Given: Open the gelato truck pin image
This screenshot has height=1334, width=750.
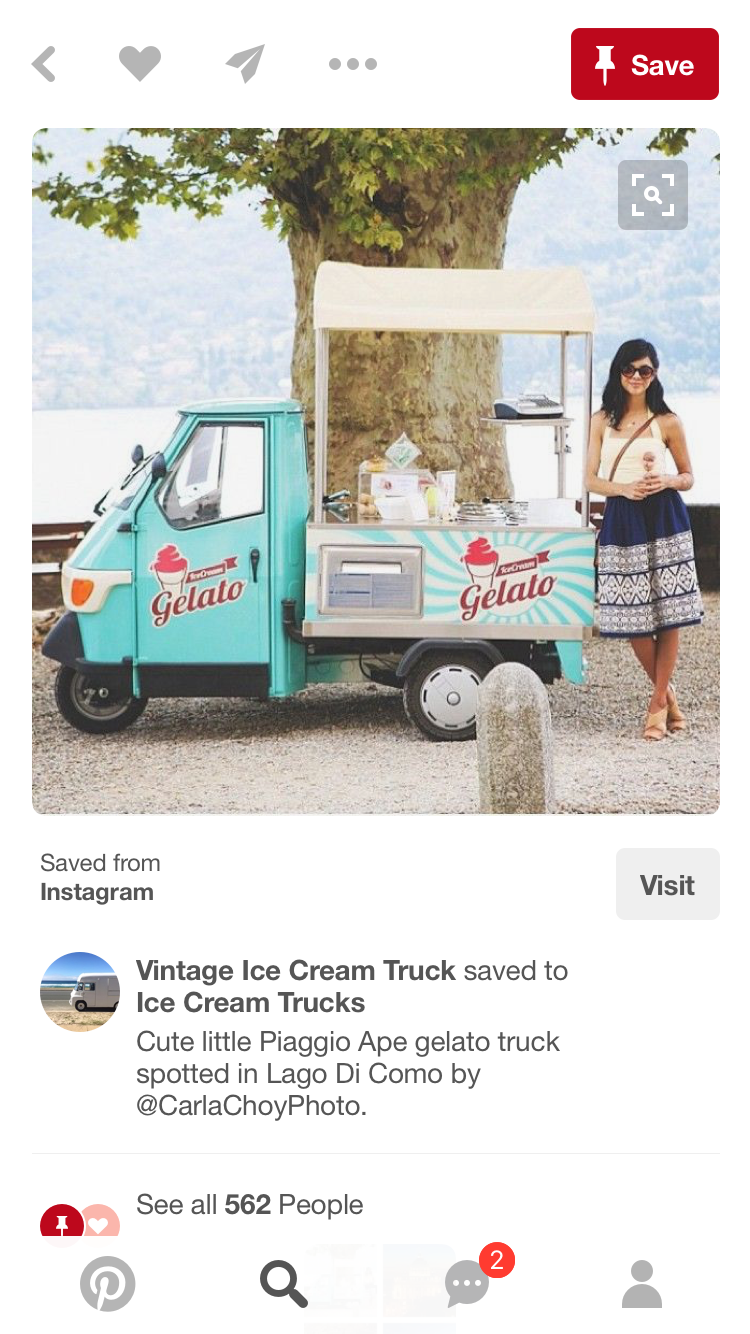Looking at the screenshot, I should coord(375,500).
